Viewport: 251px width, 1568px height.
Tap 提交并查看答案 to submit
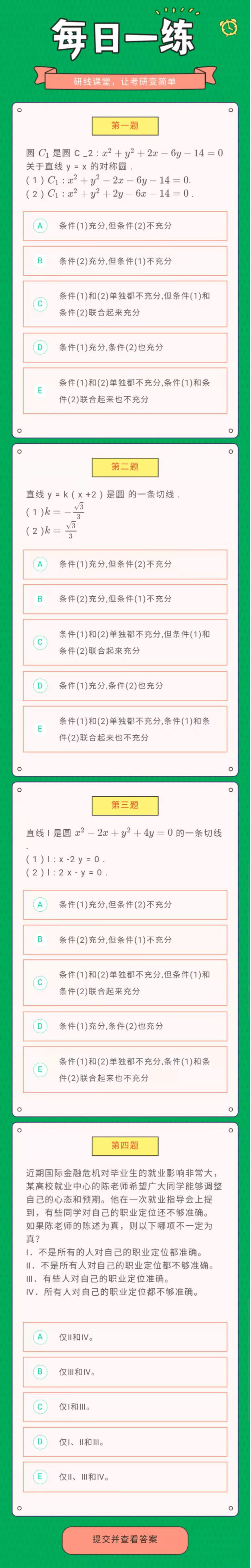[x=125, y=1539]
